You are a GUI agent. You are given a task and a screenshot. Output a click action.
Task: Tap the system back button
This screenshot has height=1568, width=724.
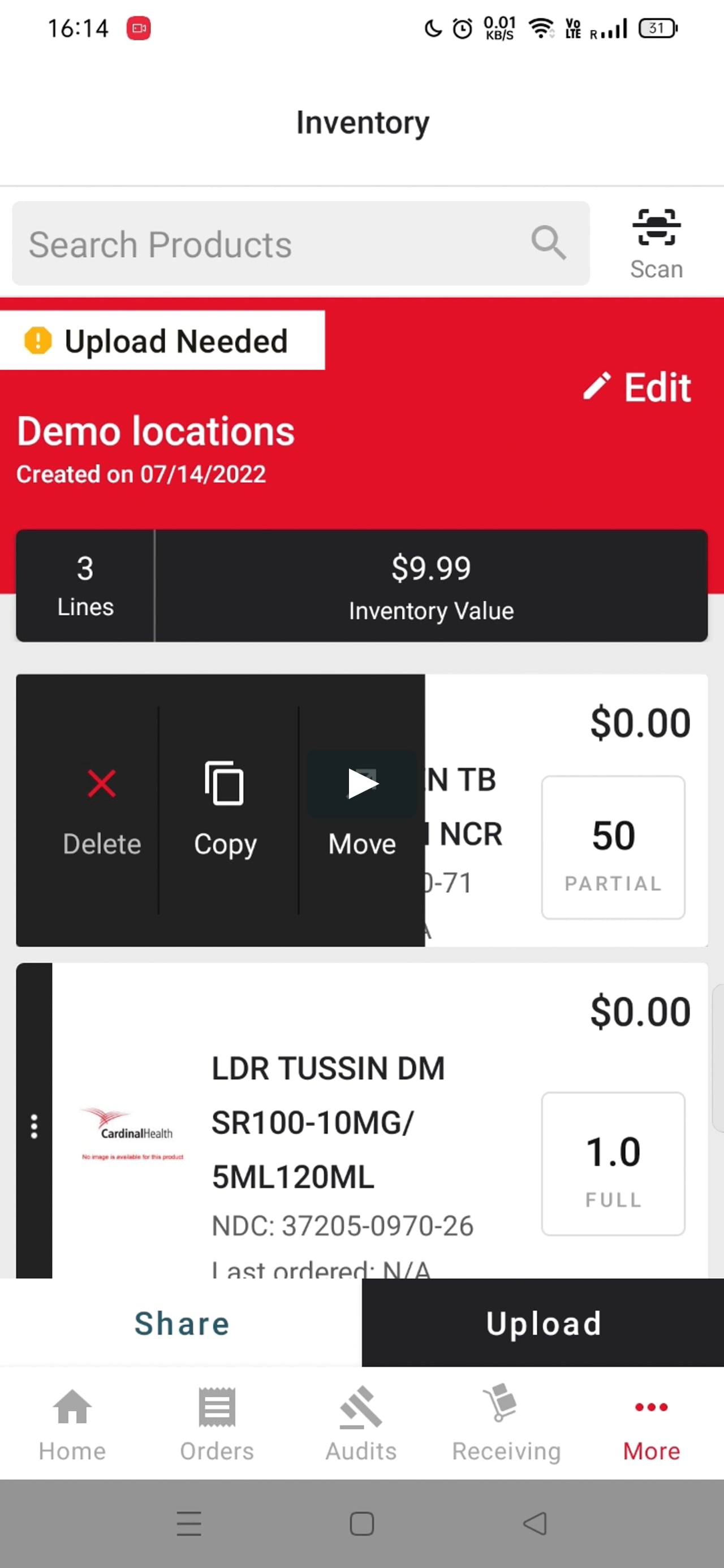[535, 1523]
